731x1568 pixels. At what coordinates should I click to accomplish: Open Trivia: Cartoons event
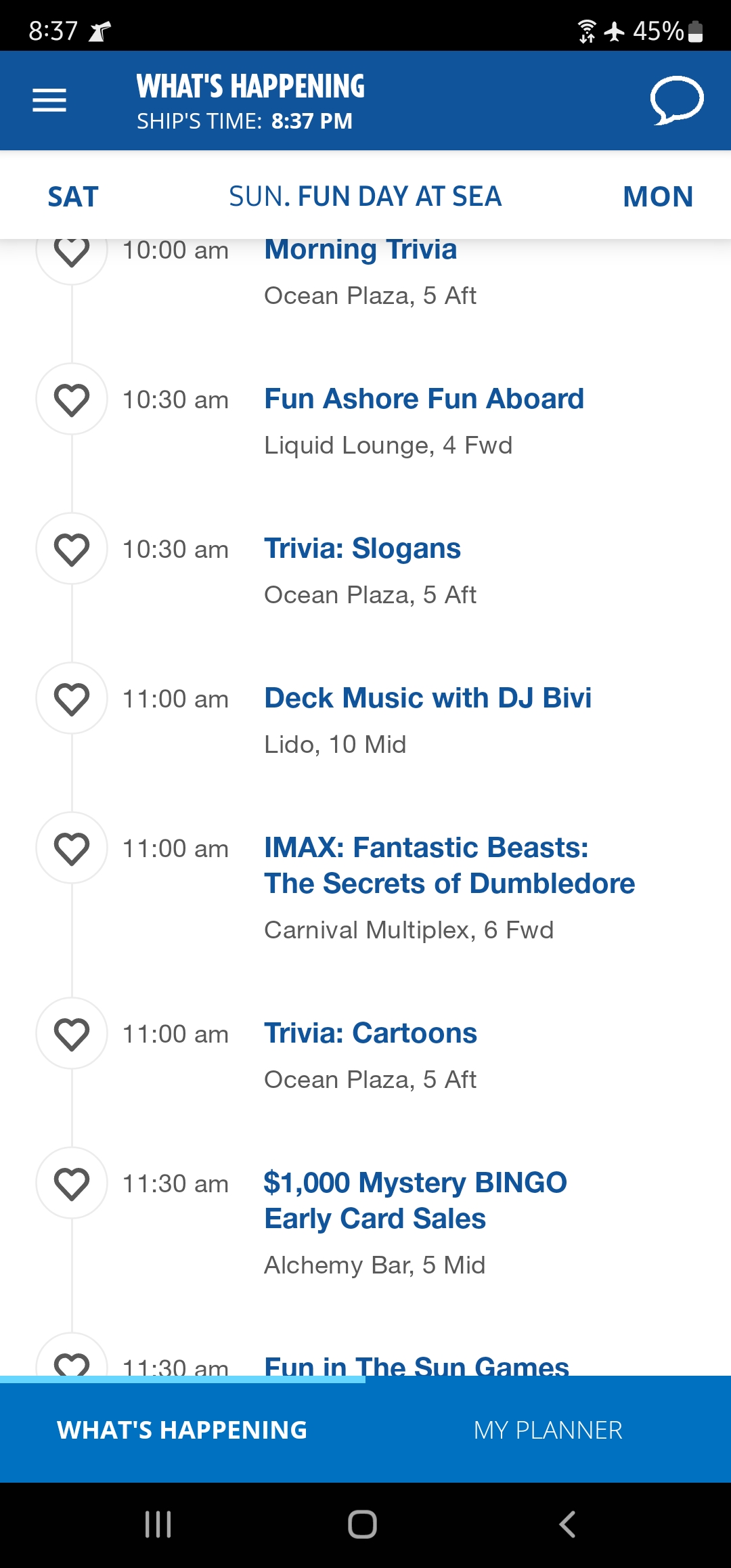click(370, 1033)
